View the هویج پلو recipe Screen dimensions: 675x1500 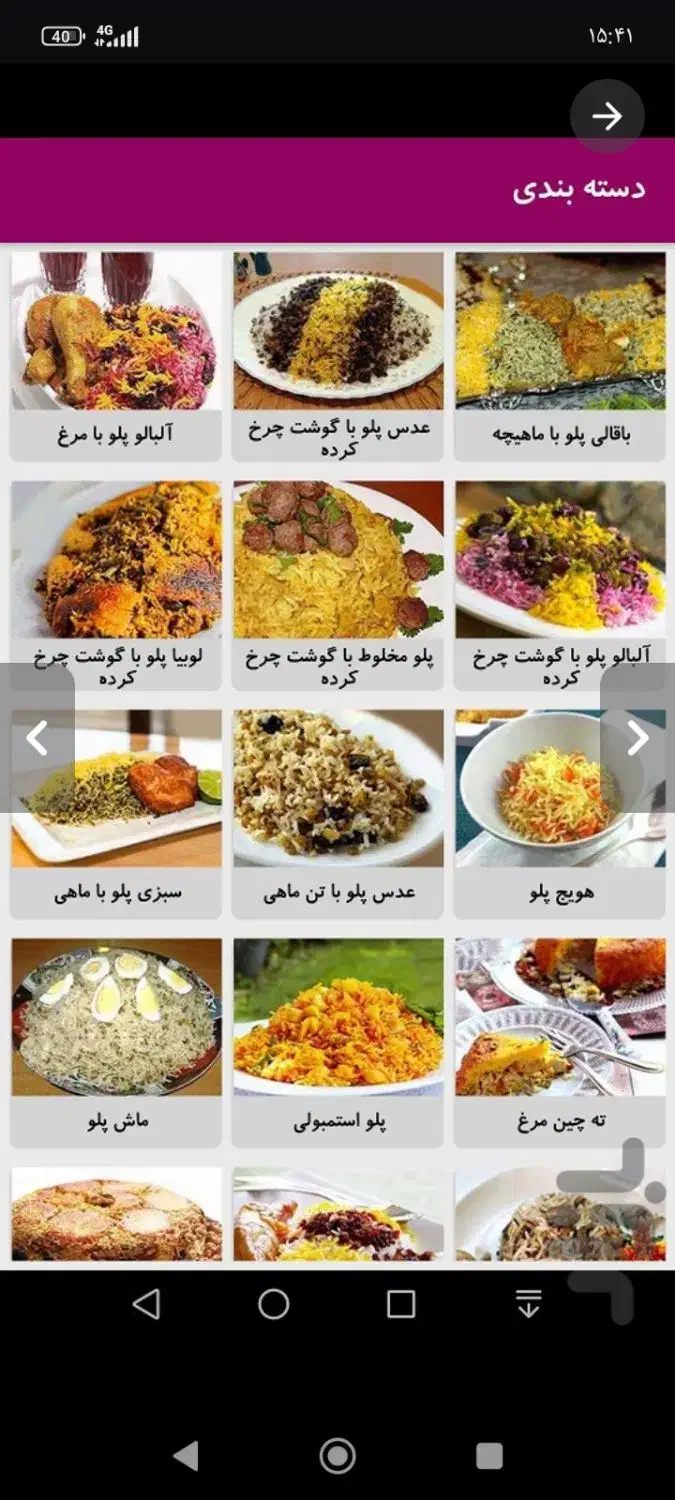click(x=560, y=813)
